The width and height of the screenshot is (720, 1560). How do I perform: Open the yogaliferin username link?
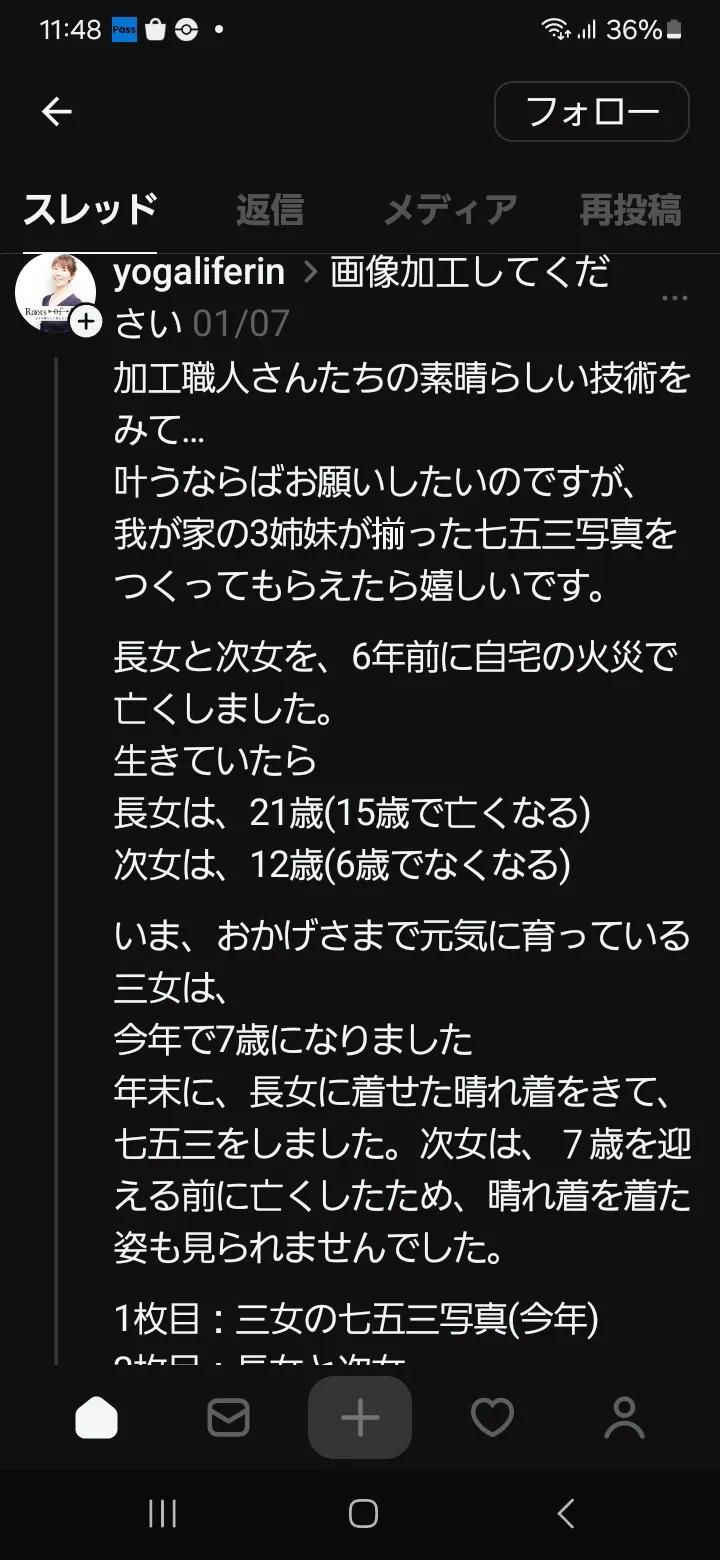coord(199,272)
